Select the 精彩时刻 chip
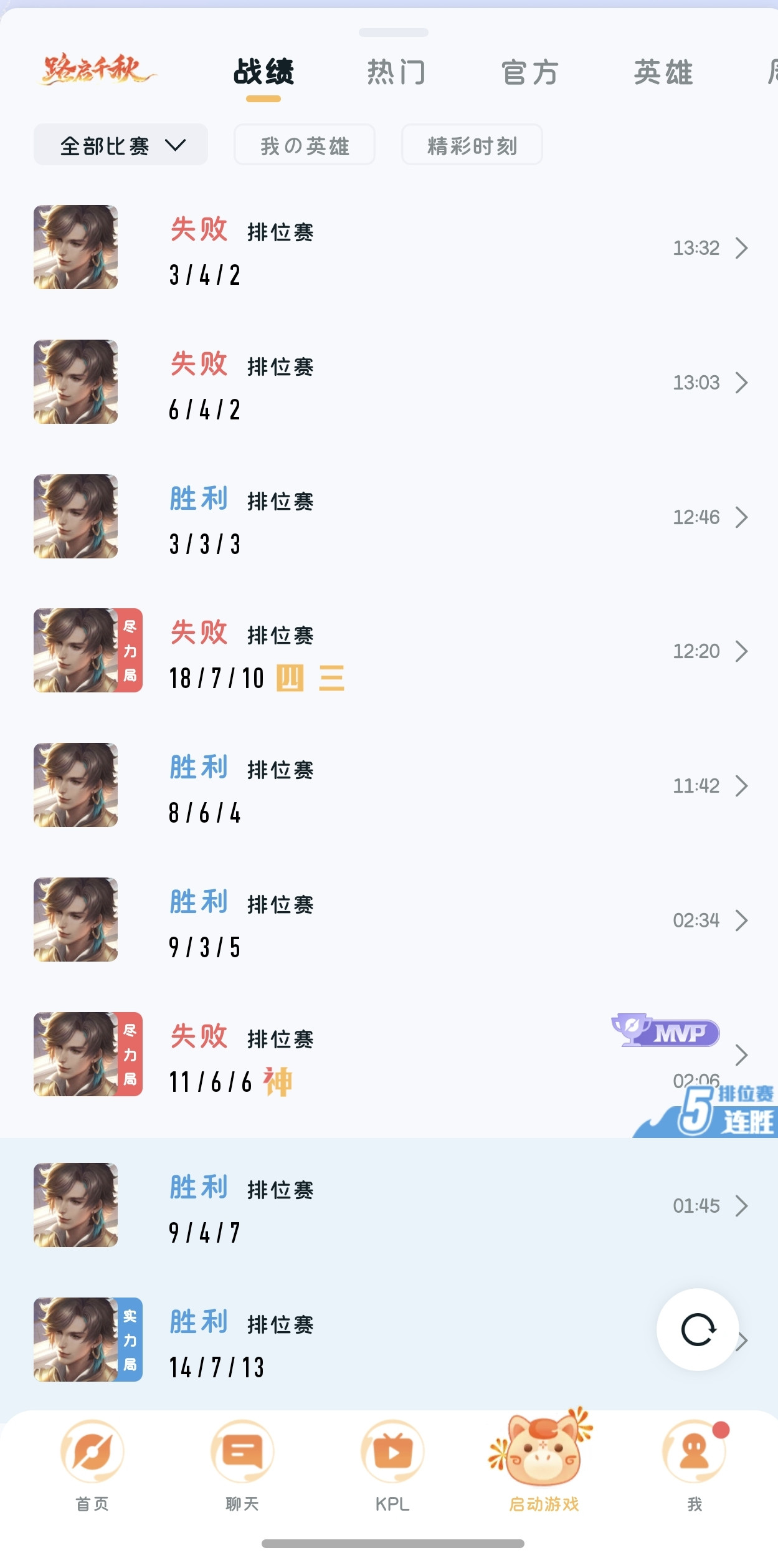778x1568 pixels. click(472, 145)
